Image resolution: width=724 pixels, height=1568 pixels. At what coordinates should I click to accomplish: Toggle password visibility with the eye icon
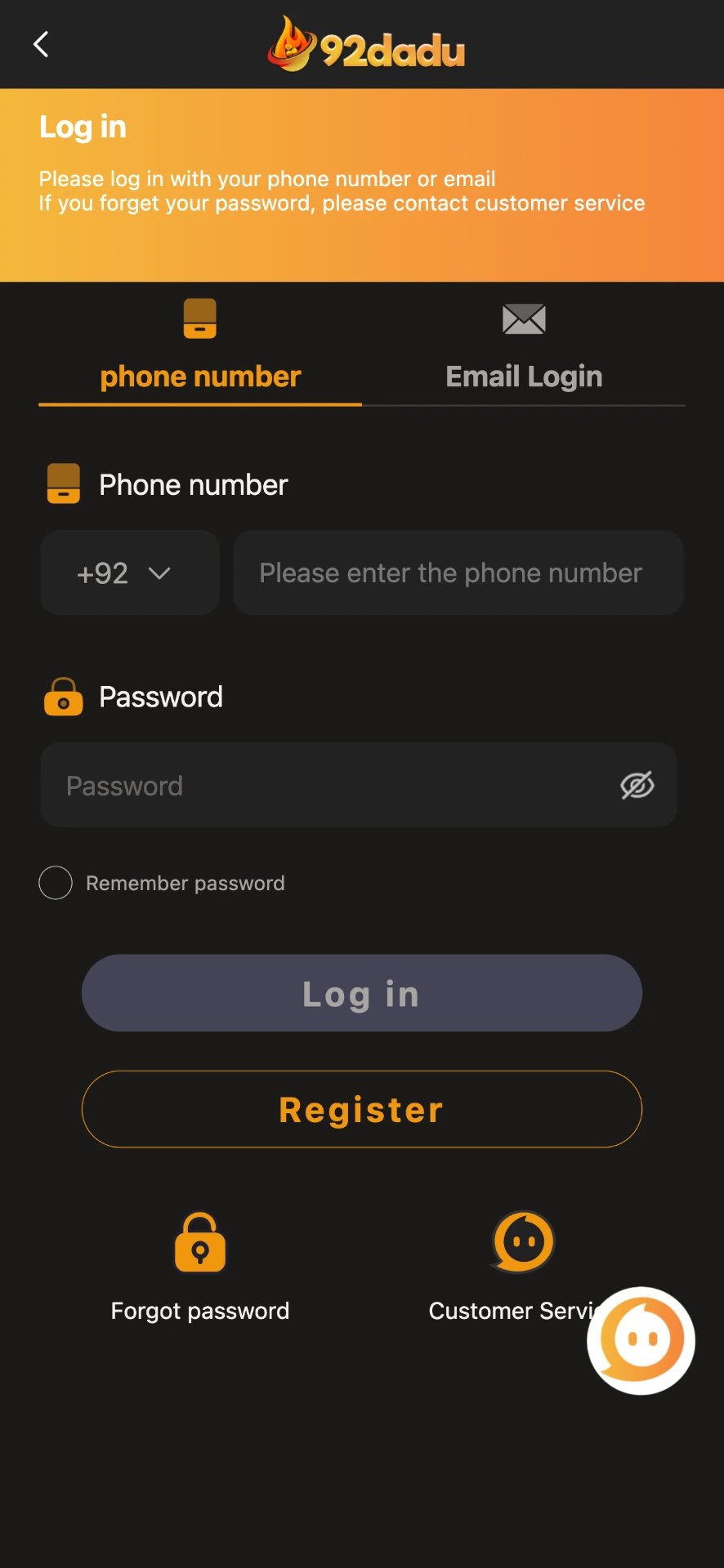pos(637,785)
